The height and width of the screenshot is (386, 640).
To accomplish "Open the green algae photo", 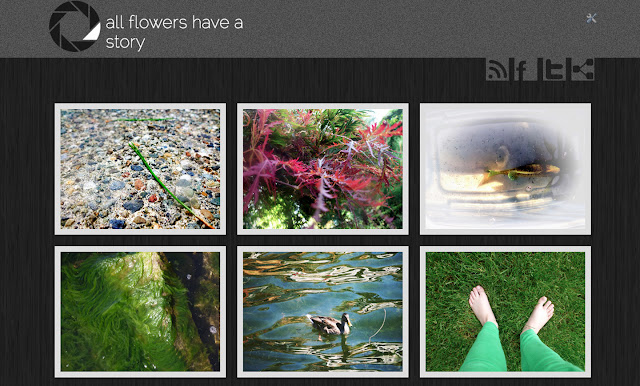I will [x=140, y=312].
